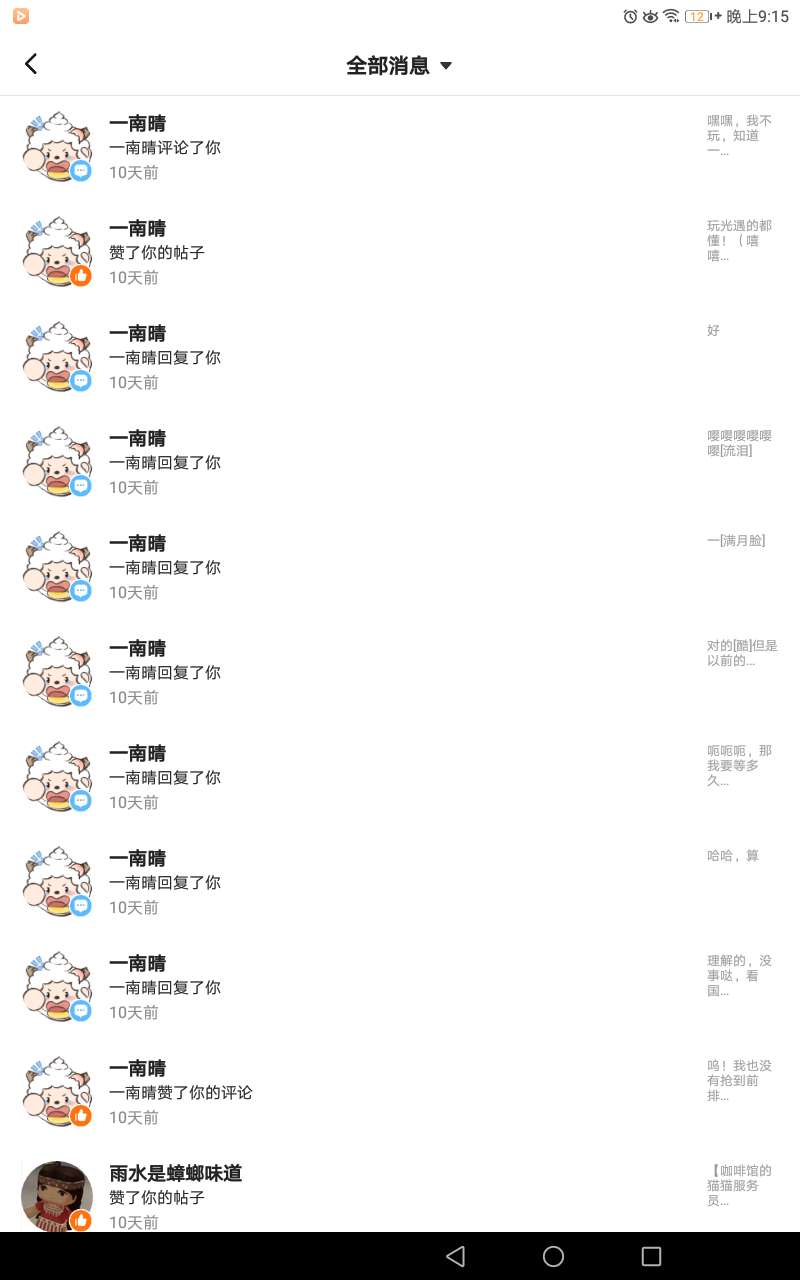Open 一南晴's comment notification 一南晴评论了你
The width and height of the screenshot is (800, 1280).
[400, 148]
